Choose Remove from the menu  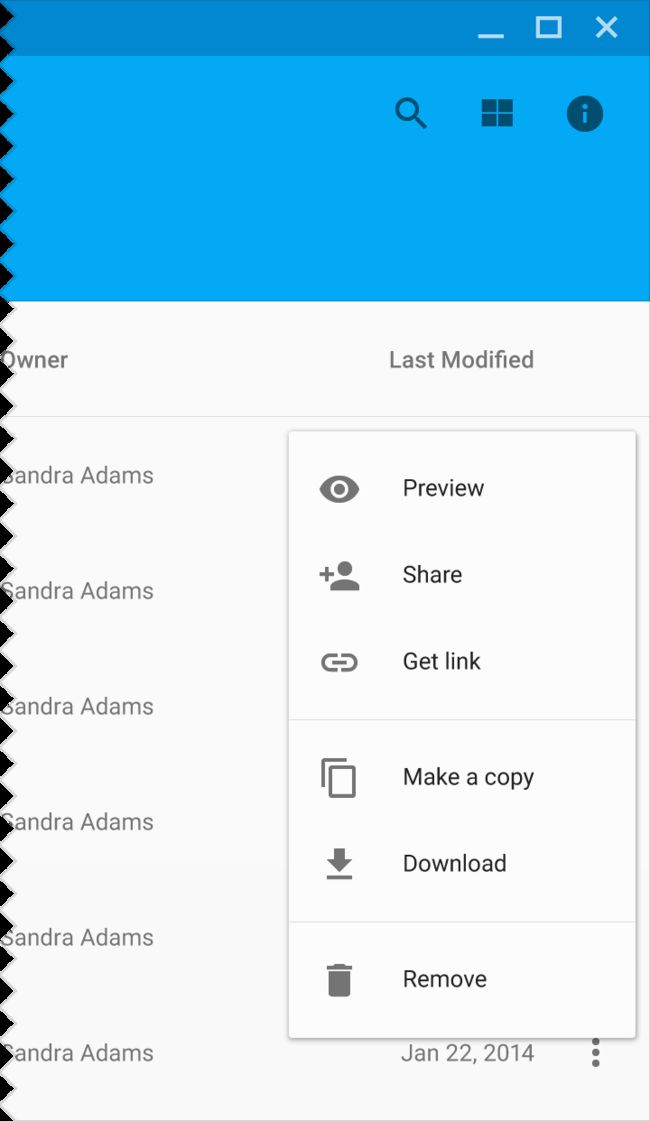pos(462,979)
